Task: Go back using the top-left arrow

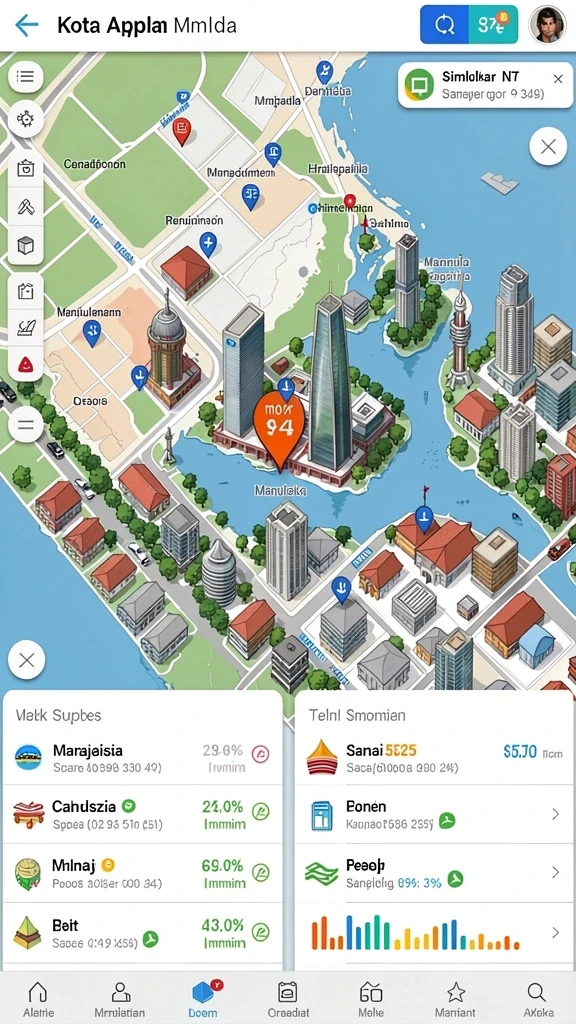Action: (x=27, y=25)
